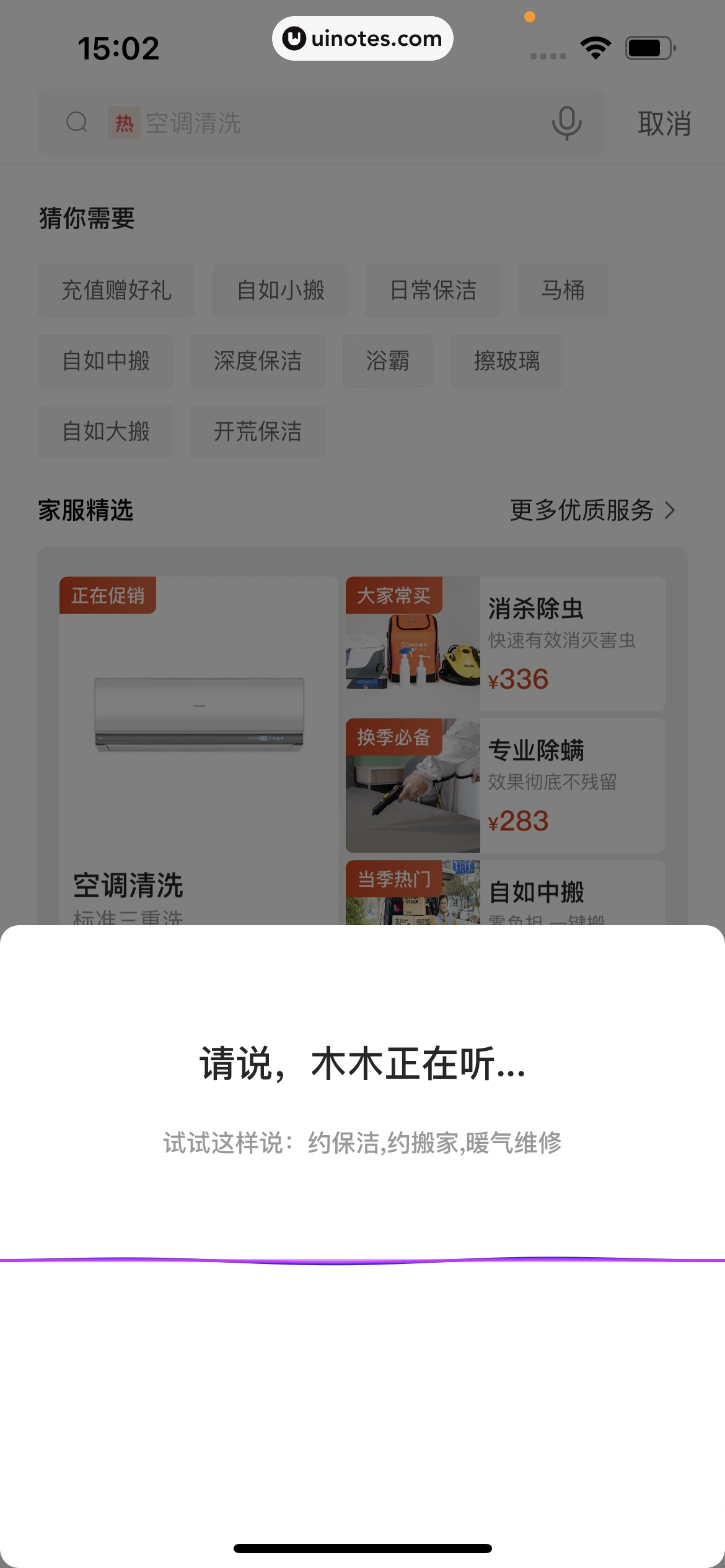The height and width of the screenshot is (1568, 725).
Task: Select the 开荒保洁 suggestion tag
Action: (257, 432)
